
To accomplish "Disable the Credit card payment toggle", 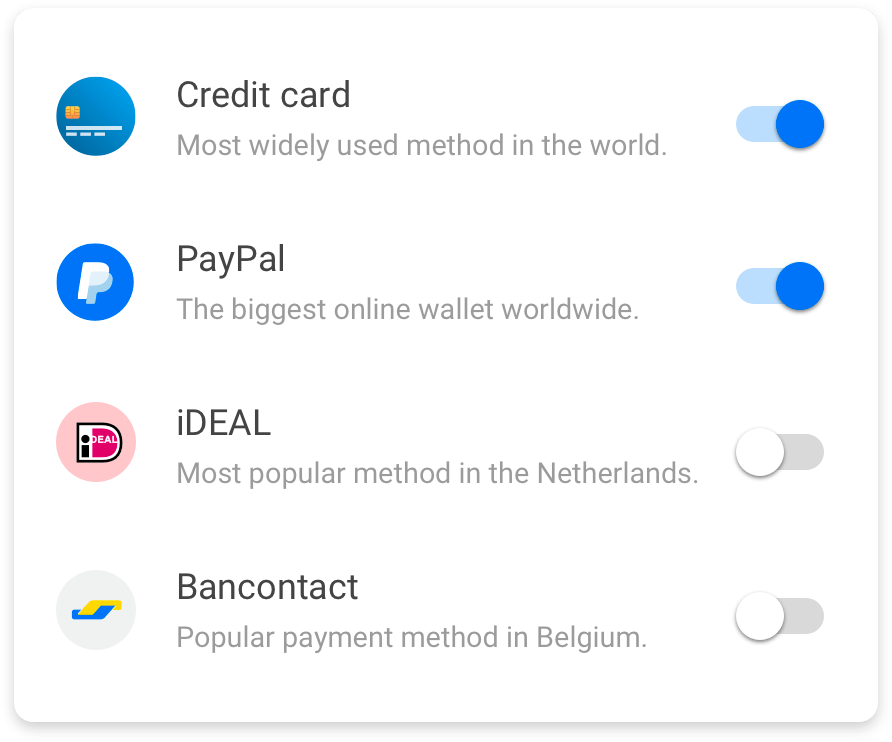I will (780, 125).
